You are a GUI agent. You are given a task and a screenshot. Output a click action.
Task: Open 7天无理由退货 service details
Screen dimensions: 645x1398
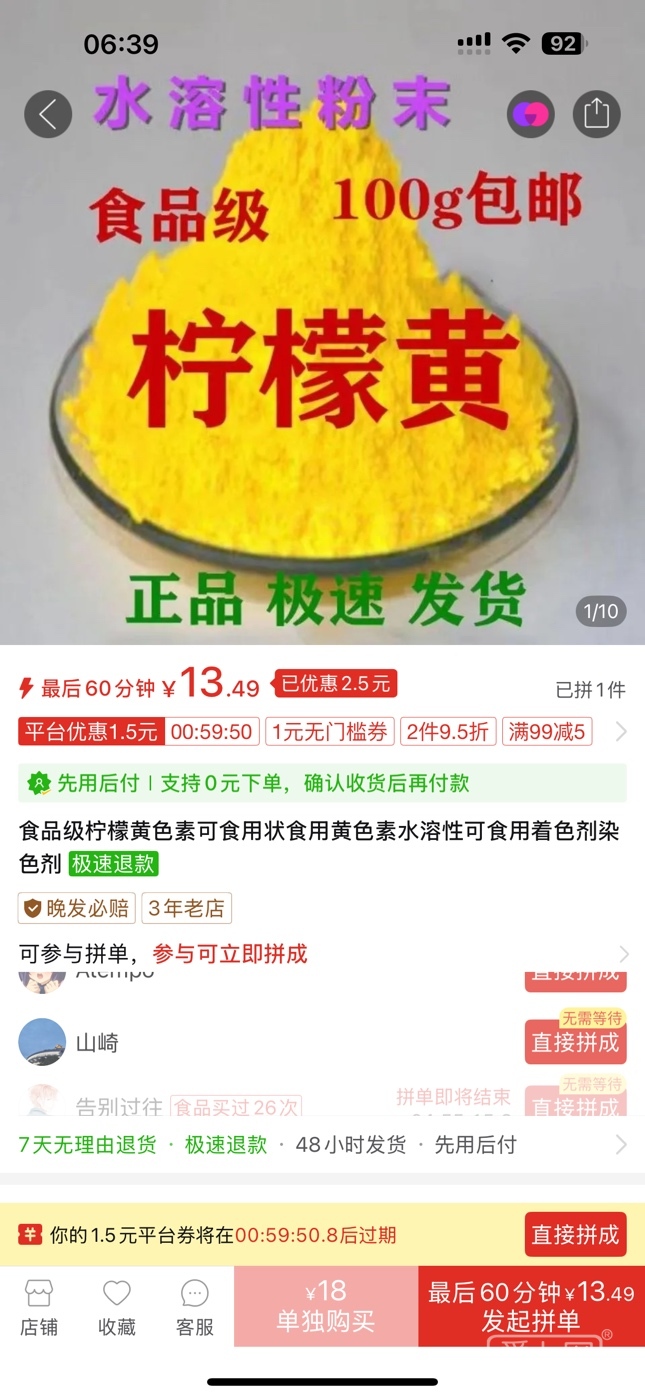pyautogui.click(x=88, y=1145)
